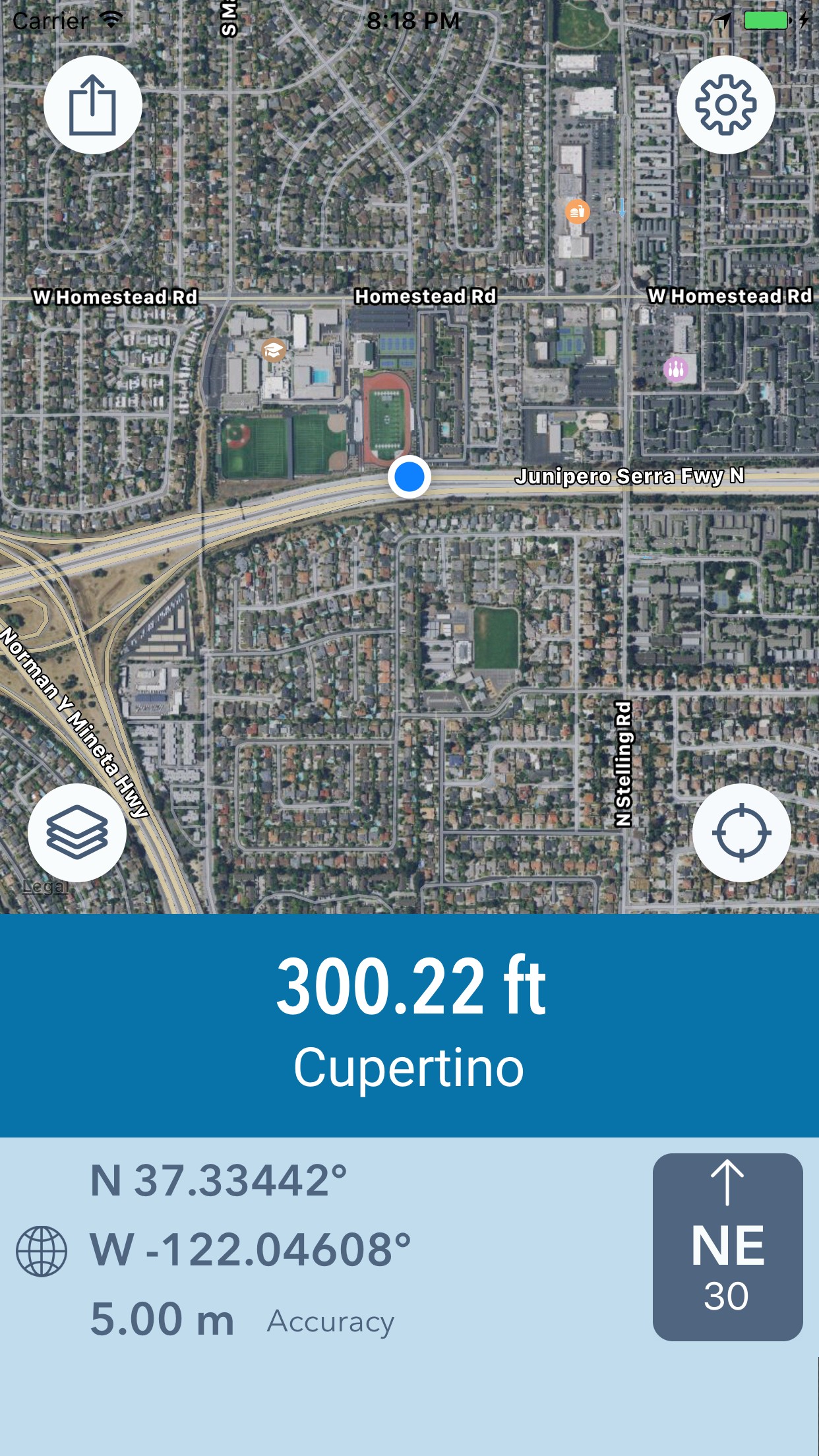This screenshot has width=819, height=1456.
Task: Change the map layers
Action: tap(77, 832)
